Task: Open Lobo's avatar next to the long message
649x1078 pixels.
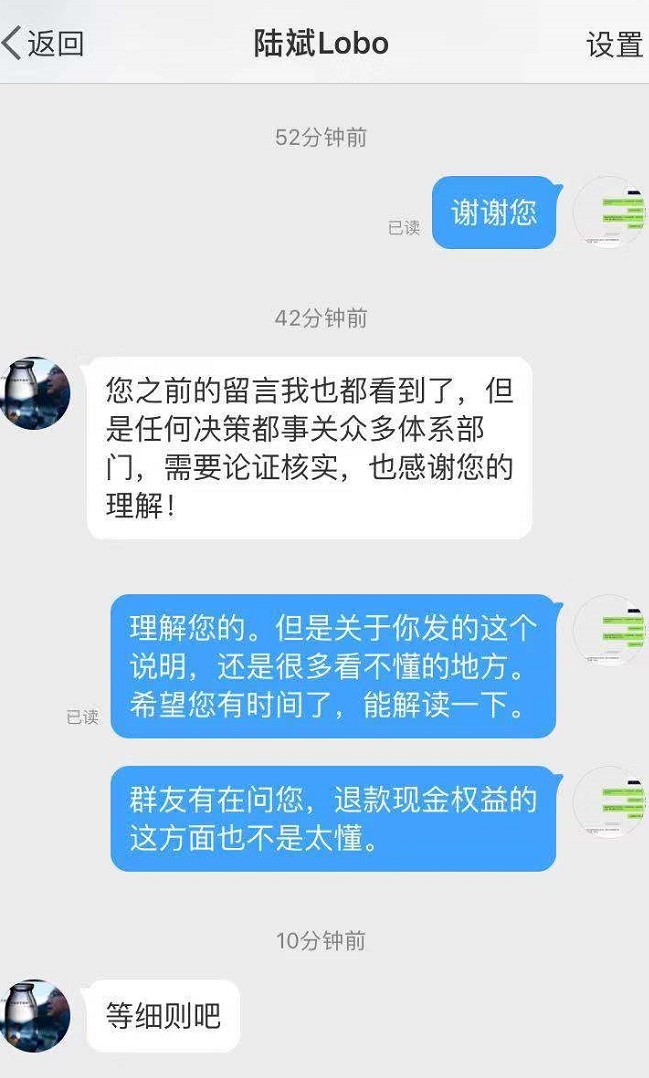Action: [36, 394]
